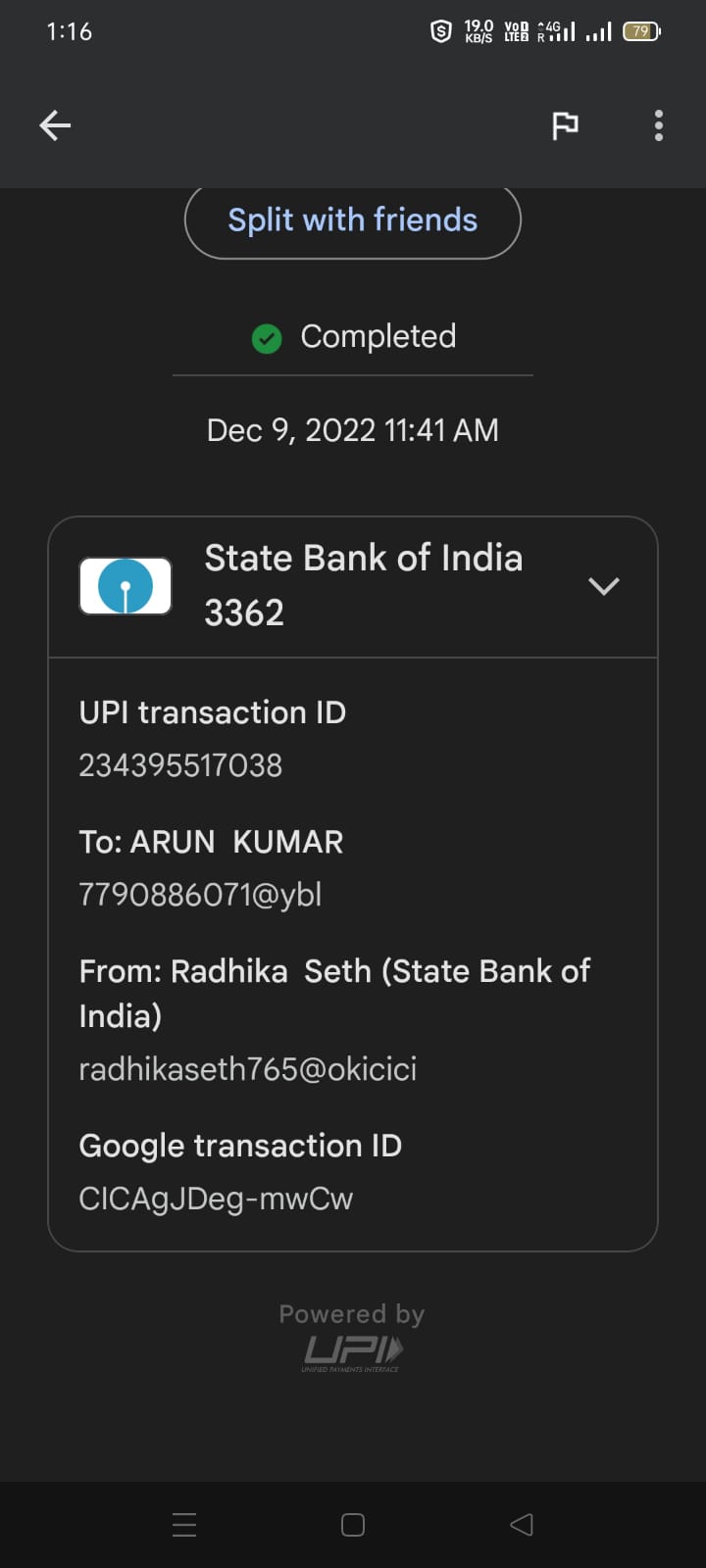Open the three-dot overflow menu
The width and height of the screenshot is (706, 1568).
pos(659,125)
